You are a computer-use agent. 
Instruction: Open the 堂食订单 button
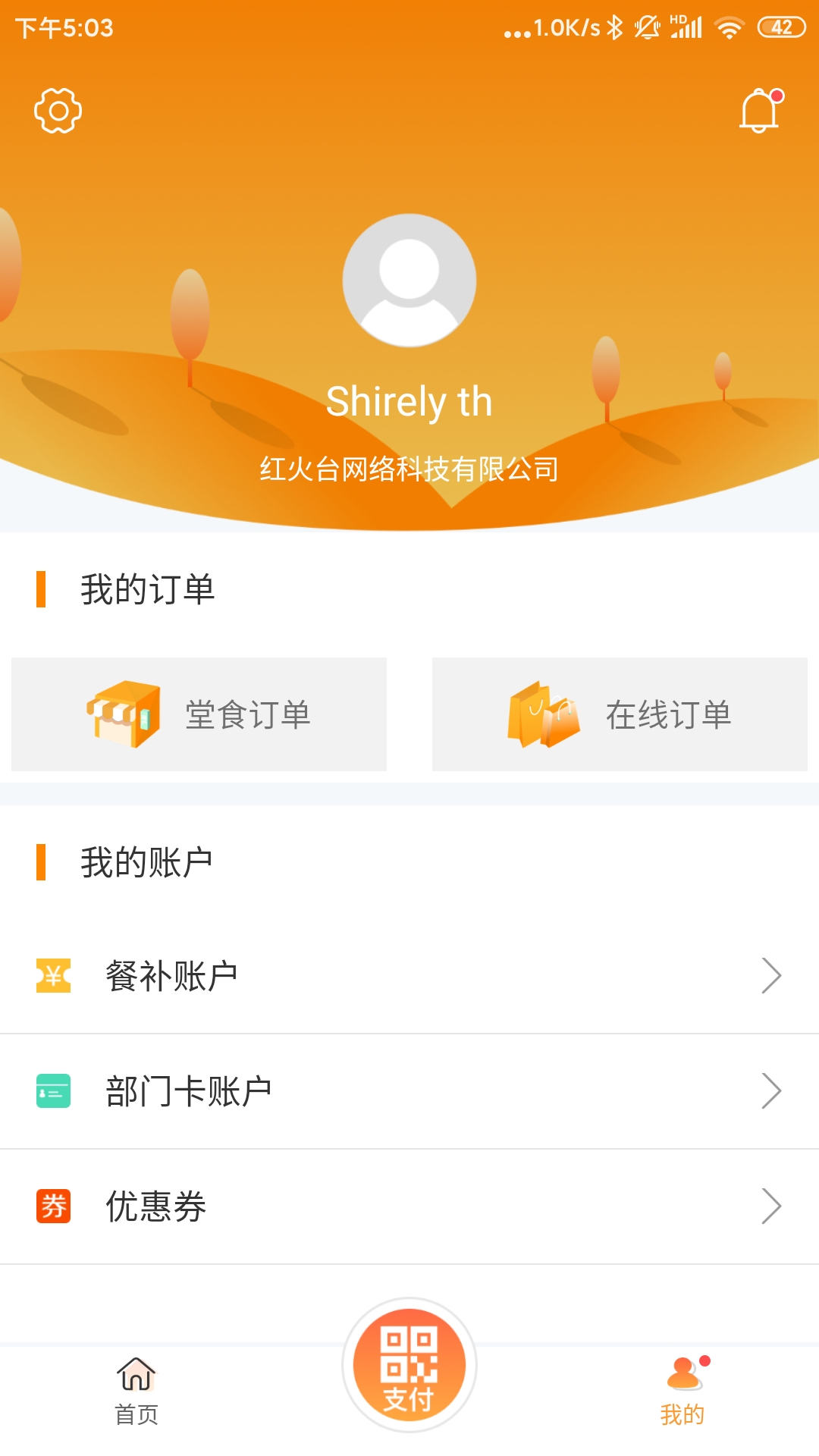pos(199,714)
